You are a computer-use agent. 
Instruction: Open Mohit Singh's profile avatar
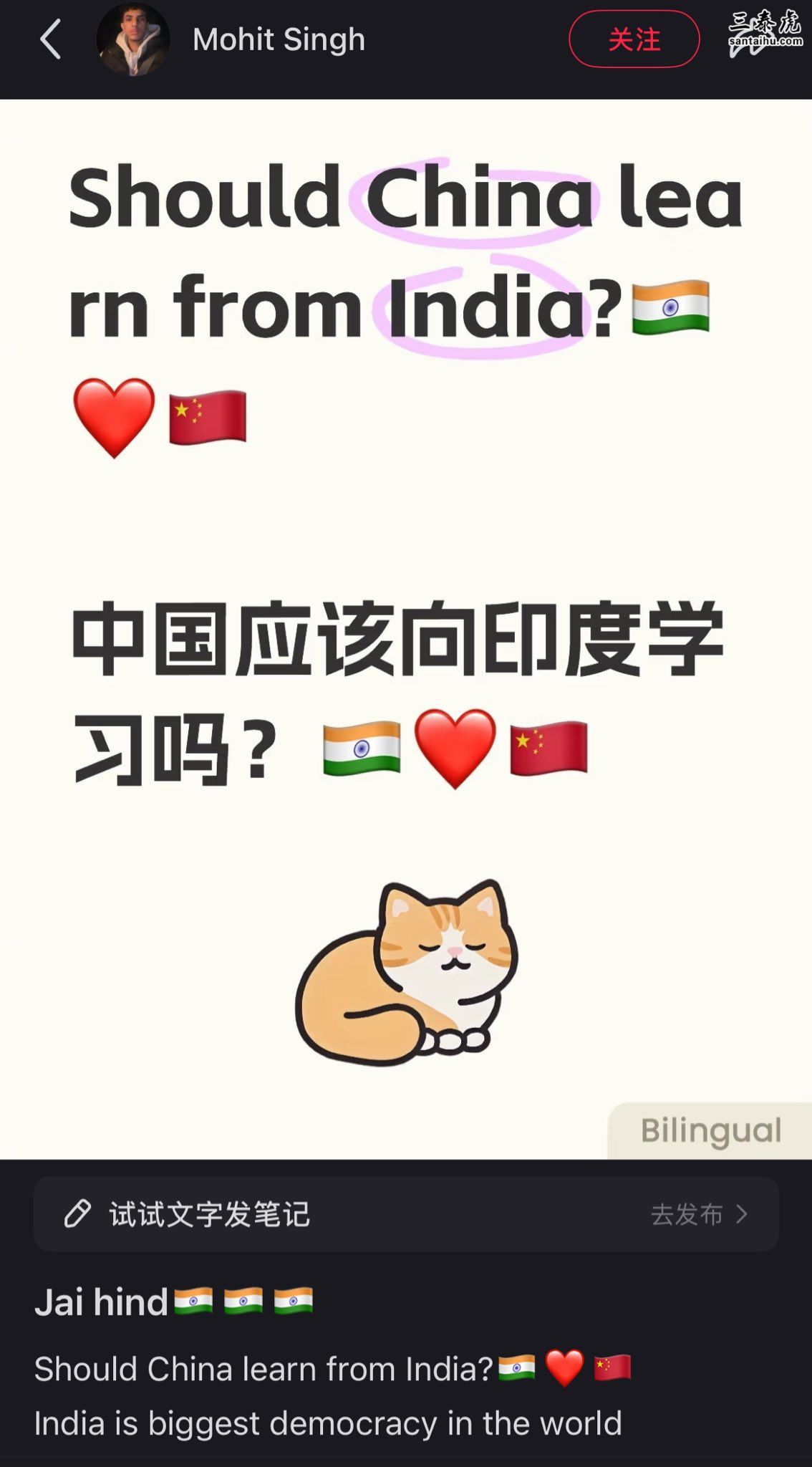click(133, 39)
